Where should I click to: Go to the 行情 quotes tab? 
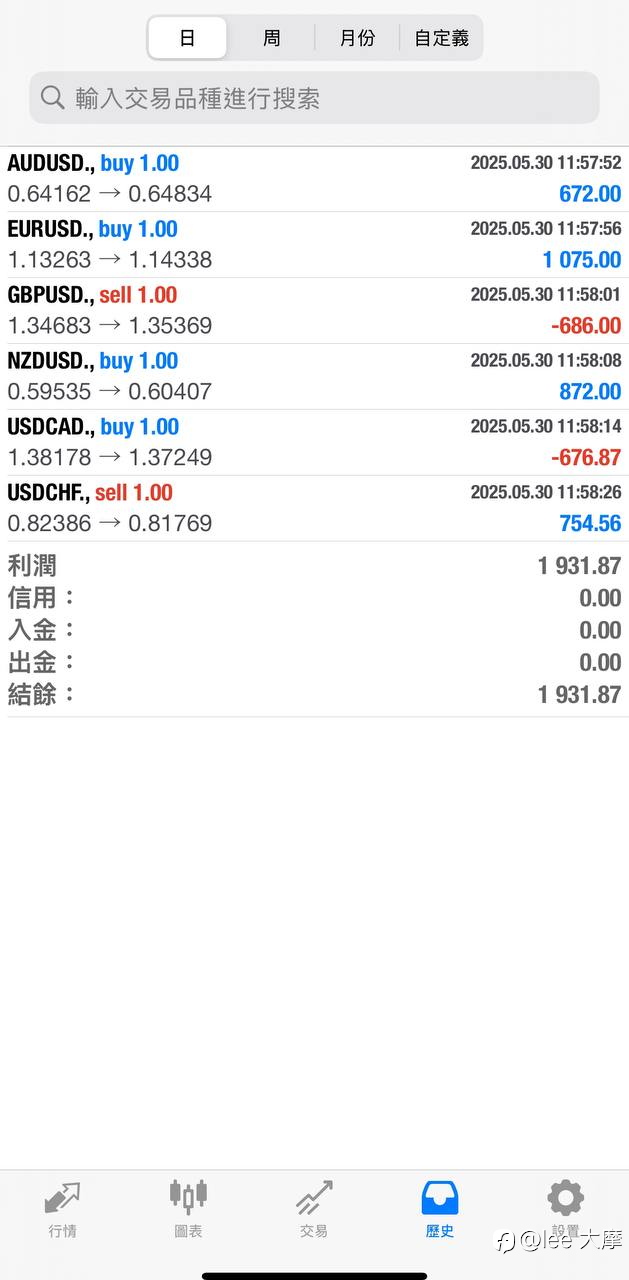(62, 1208)
